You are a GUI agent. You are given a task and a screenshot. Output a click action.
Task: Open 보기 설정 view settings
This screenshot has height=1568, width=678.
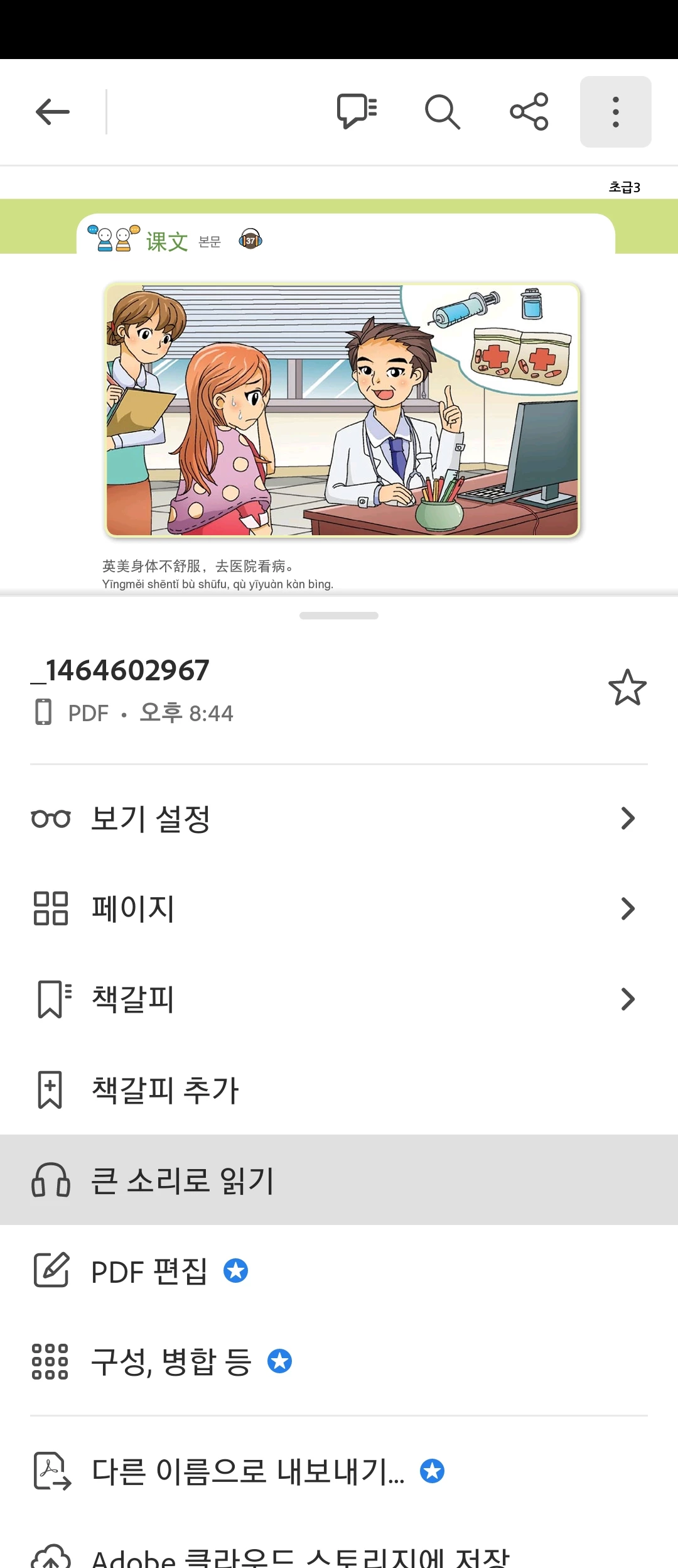[339, 819]
